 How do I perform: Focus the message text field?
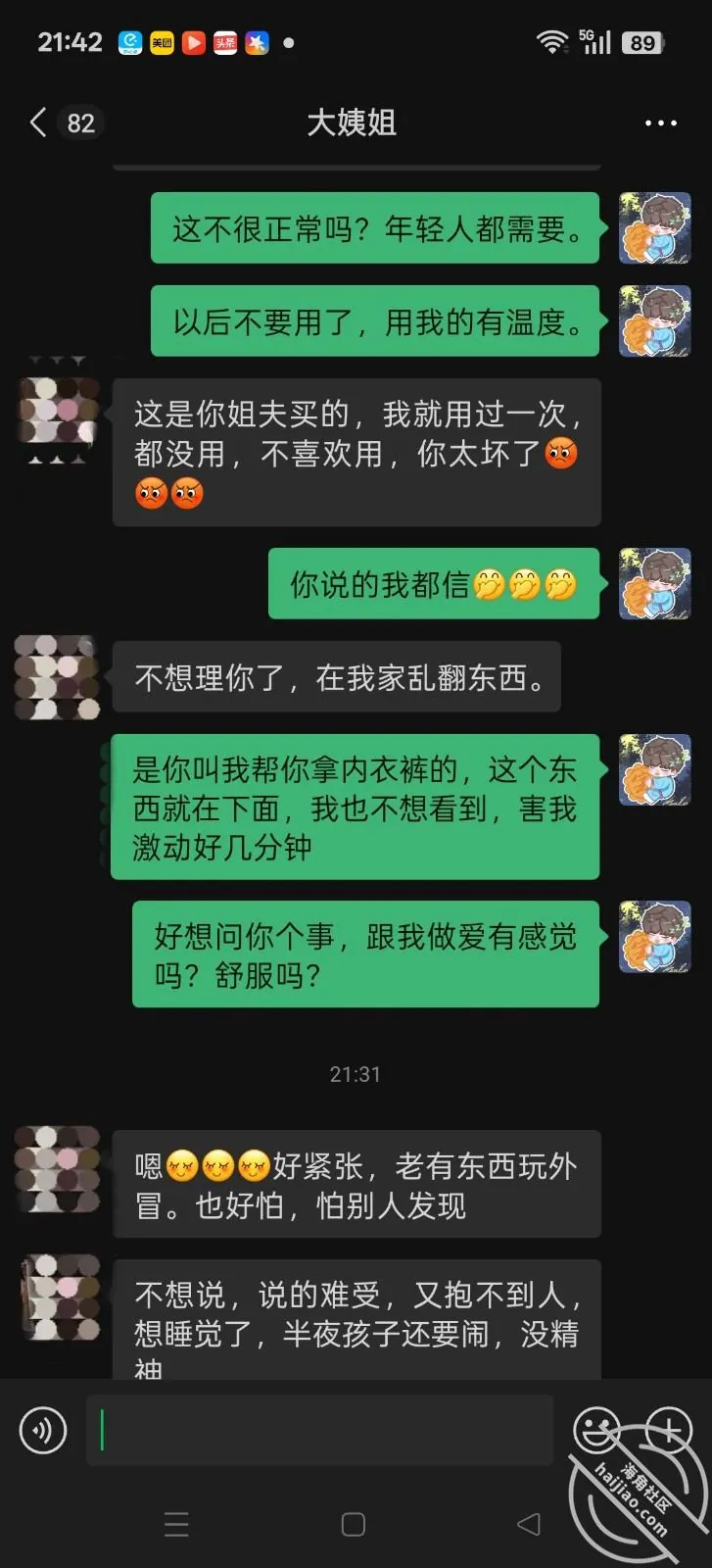tap(320, 1431)
